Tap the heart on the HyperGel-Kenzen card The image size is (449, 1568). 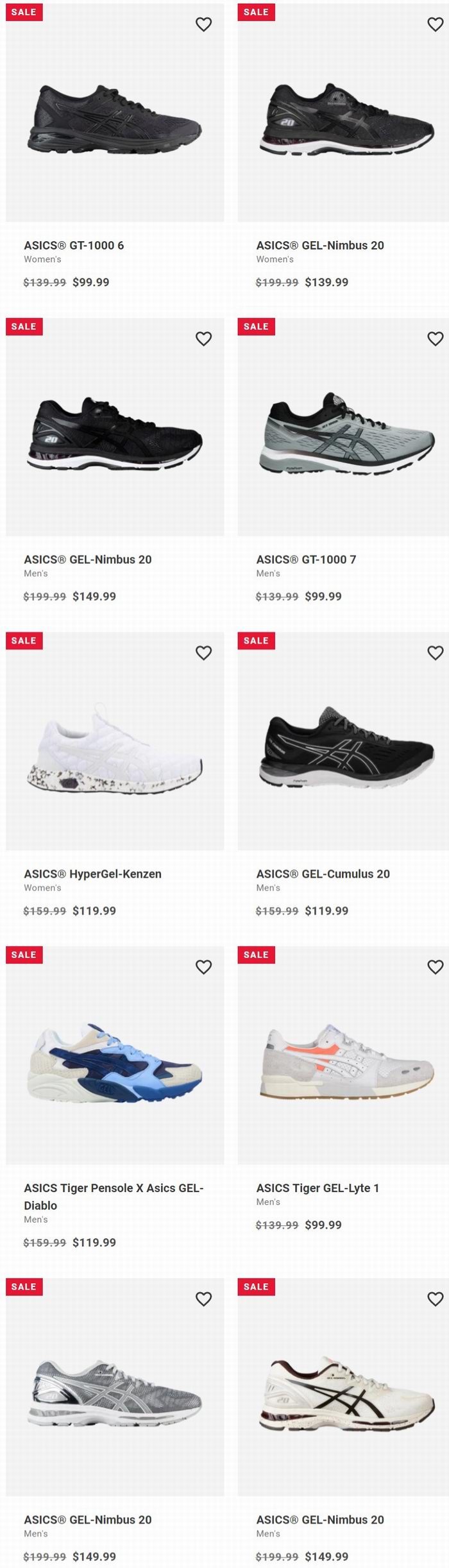203,653
